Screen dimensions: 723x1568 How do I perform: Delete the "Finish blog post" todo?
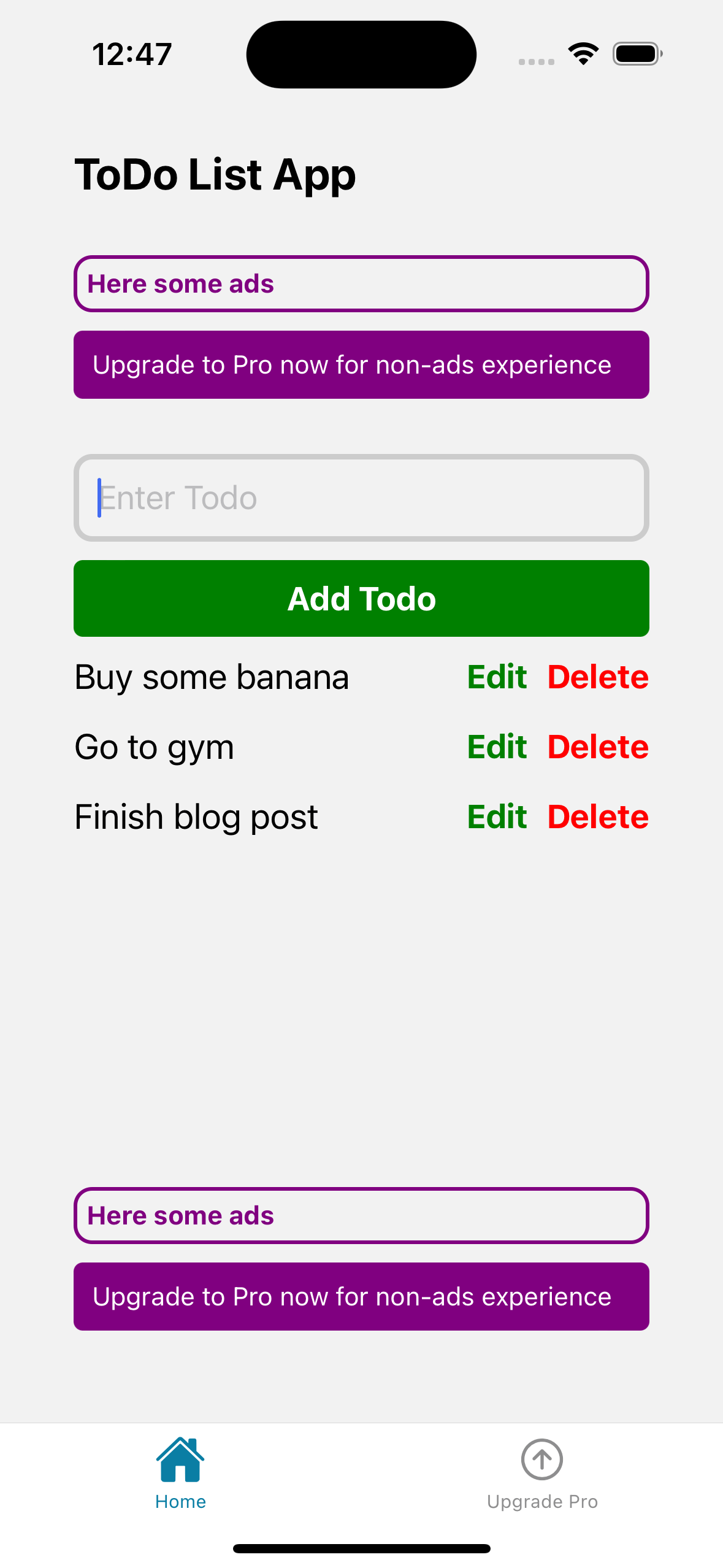[x=598, y=817]
